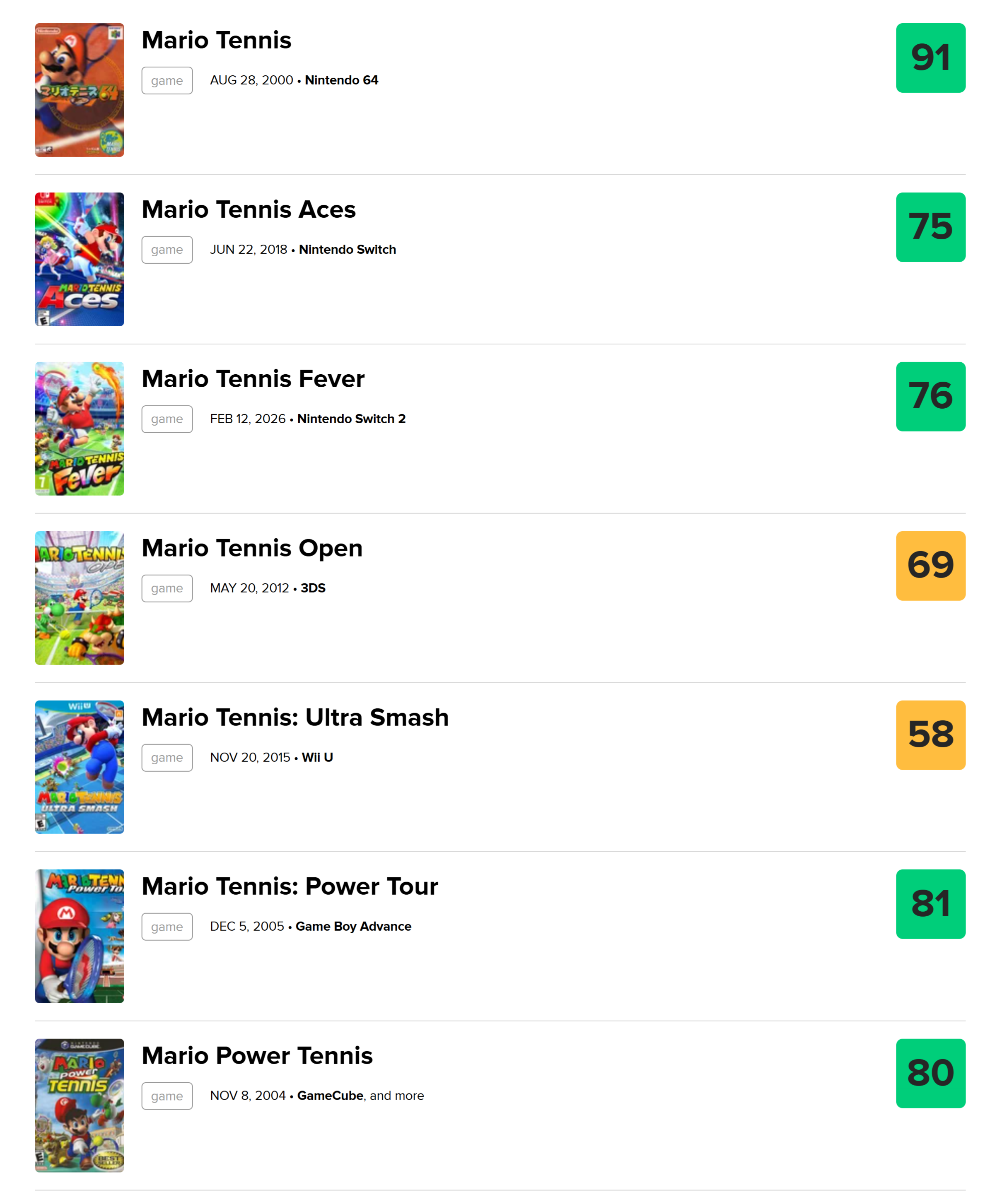Go to Mario Tennis: Power Tour page

click(x=290, y=886)
